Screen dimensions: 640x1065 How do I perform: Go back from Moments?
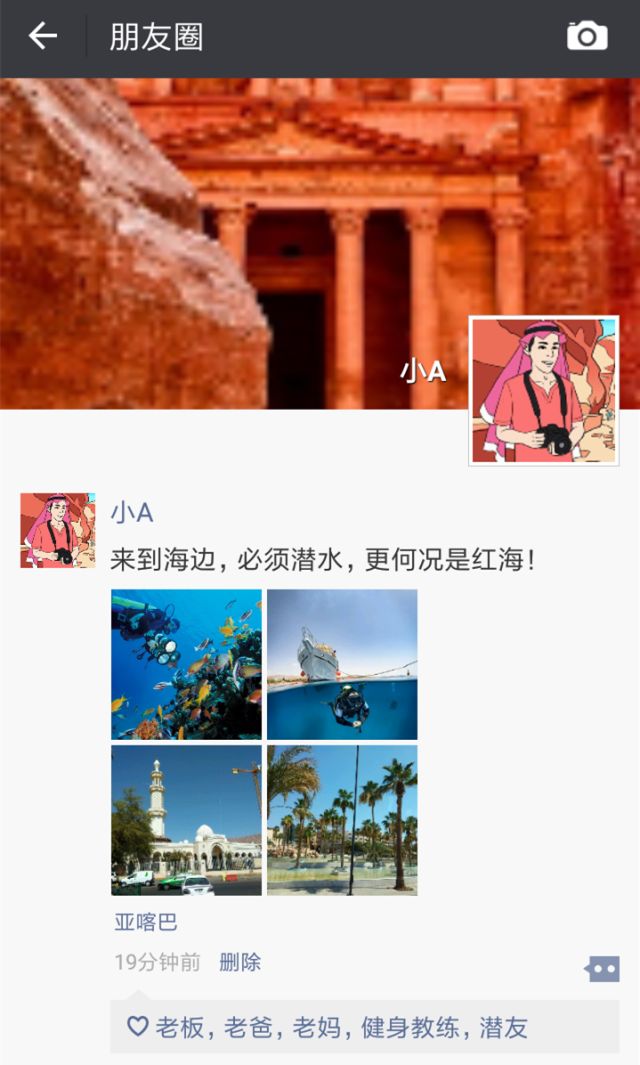tap(43, 37)
